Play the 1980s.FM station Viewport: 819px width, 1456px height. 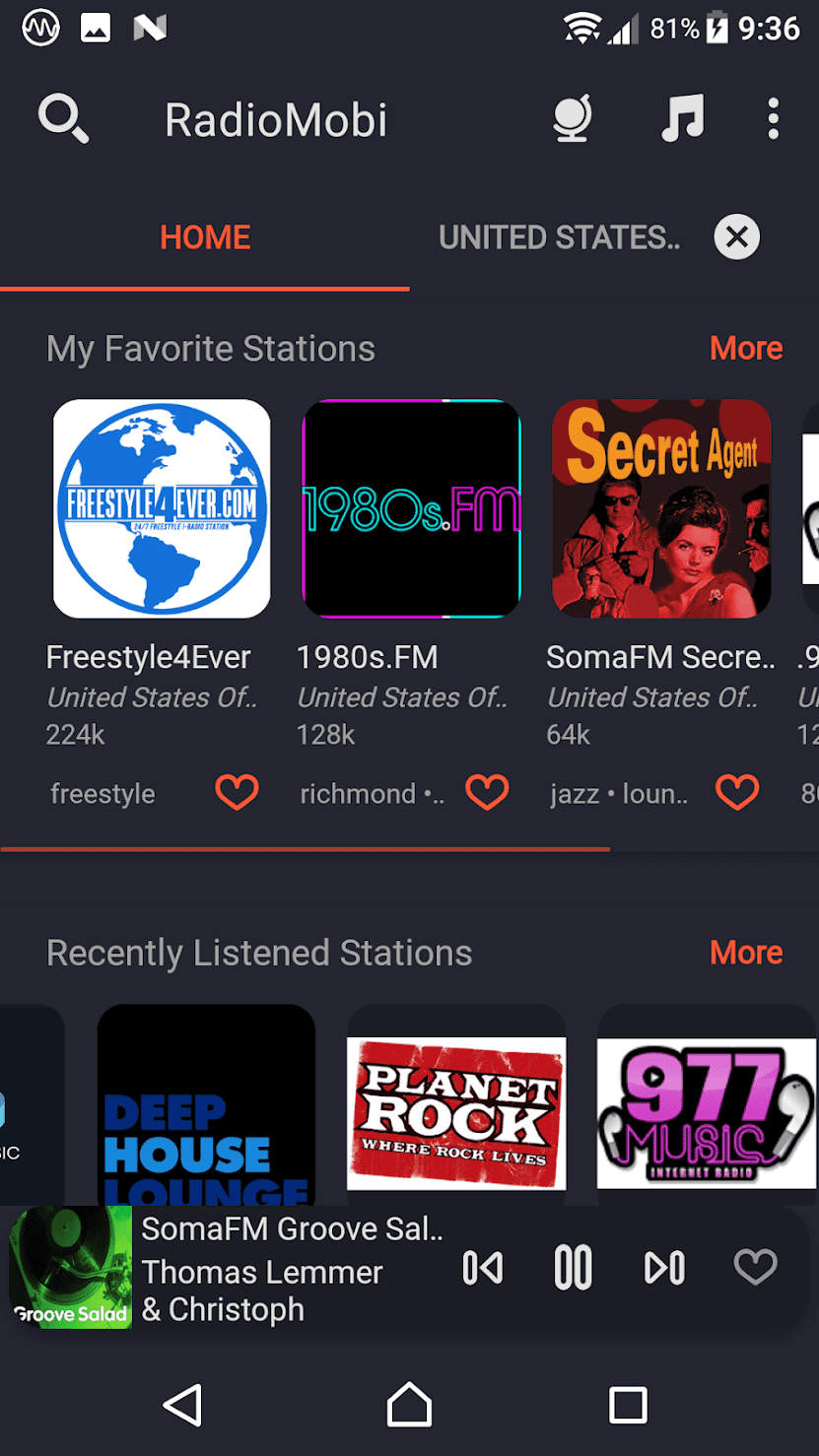tap(411, 508)
